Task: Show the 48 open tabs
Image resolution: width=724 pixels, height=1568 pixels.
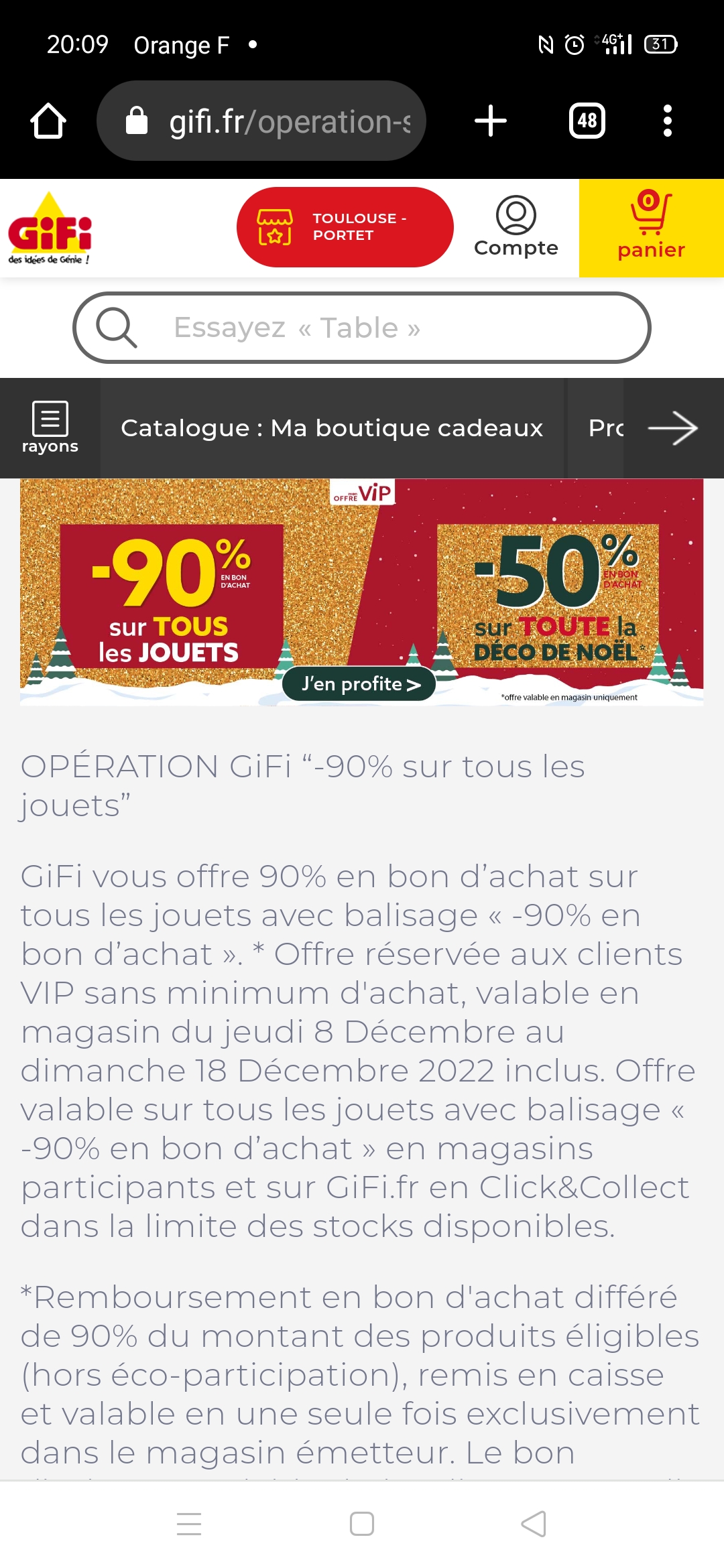Action: tap(587, 121)
